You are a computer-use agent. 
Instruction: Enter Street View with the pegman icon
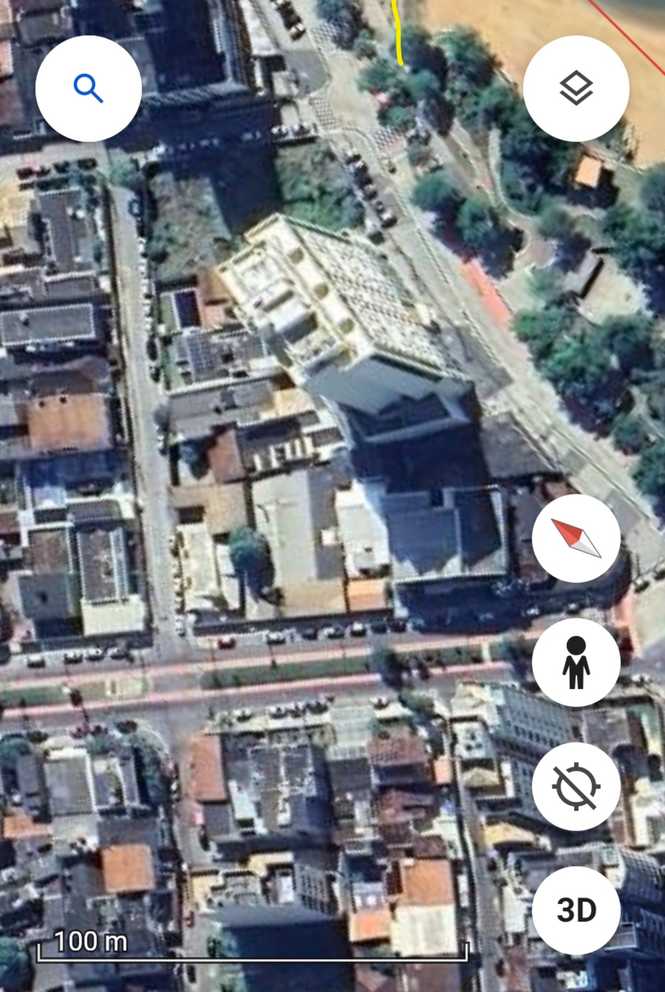576,662
